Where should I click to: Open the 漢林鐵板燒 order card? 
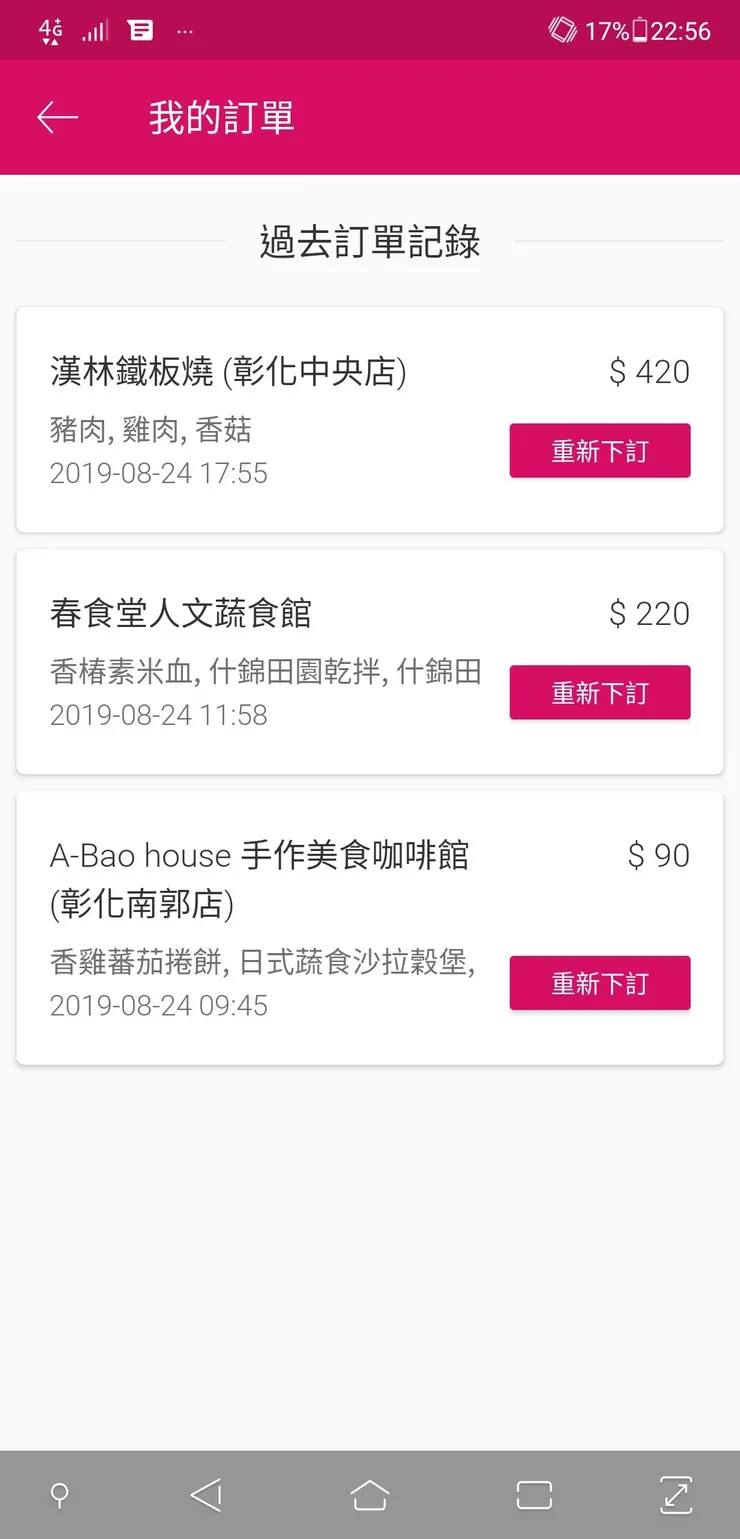click(x=230, y=371)
